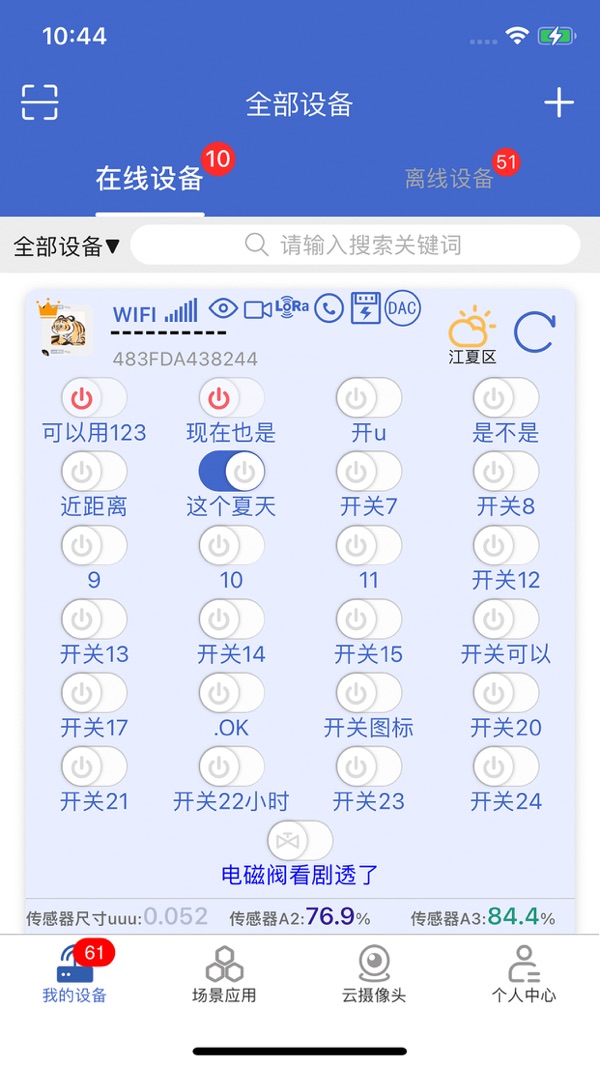
Task: Switch to the 离线设备 tab
Action: pos(450,179)
